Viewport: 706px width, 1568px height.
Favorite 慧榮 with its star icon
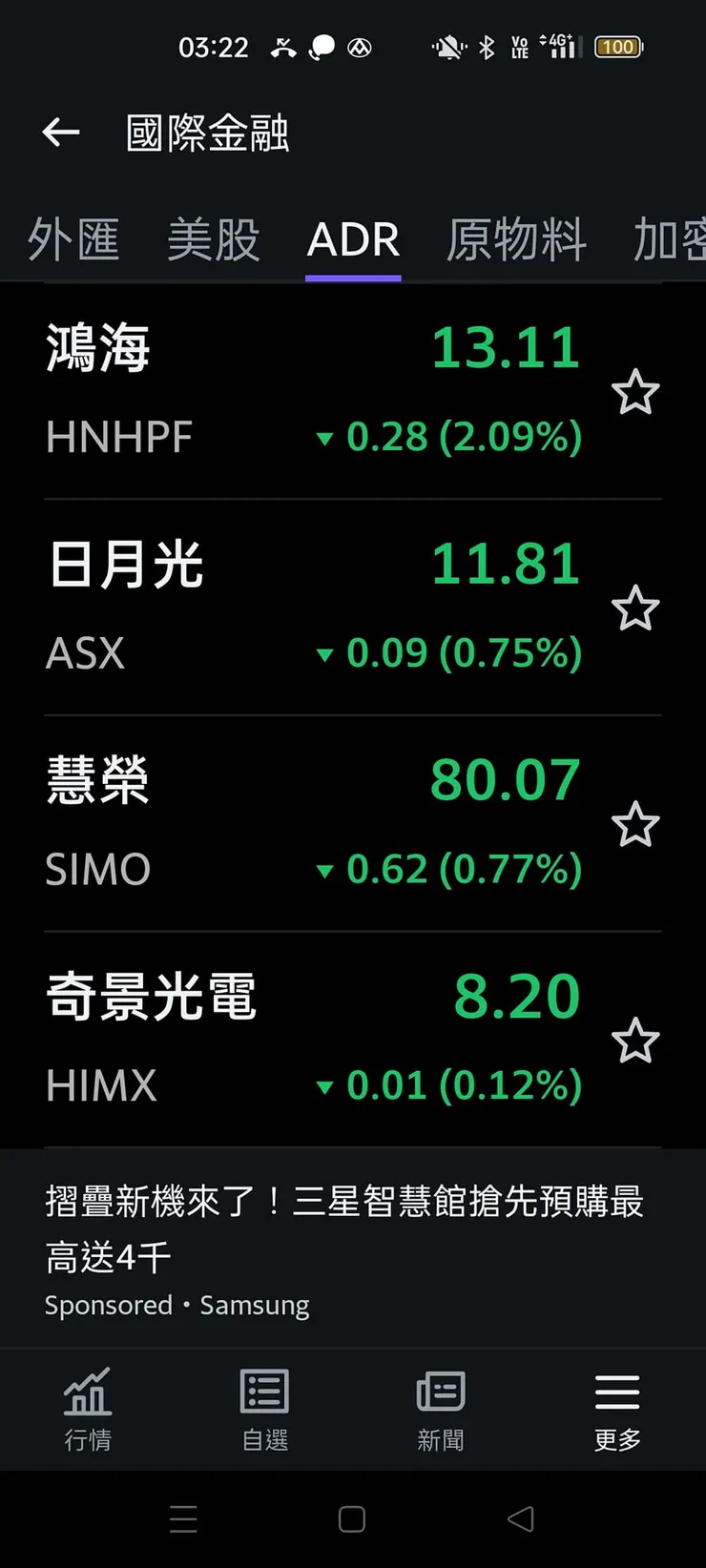(635, 825)
